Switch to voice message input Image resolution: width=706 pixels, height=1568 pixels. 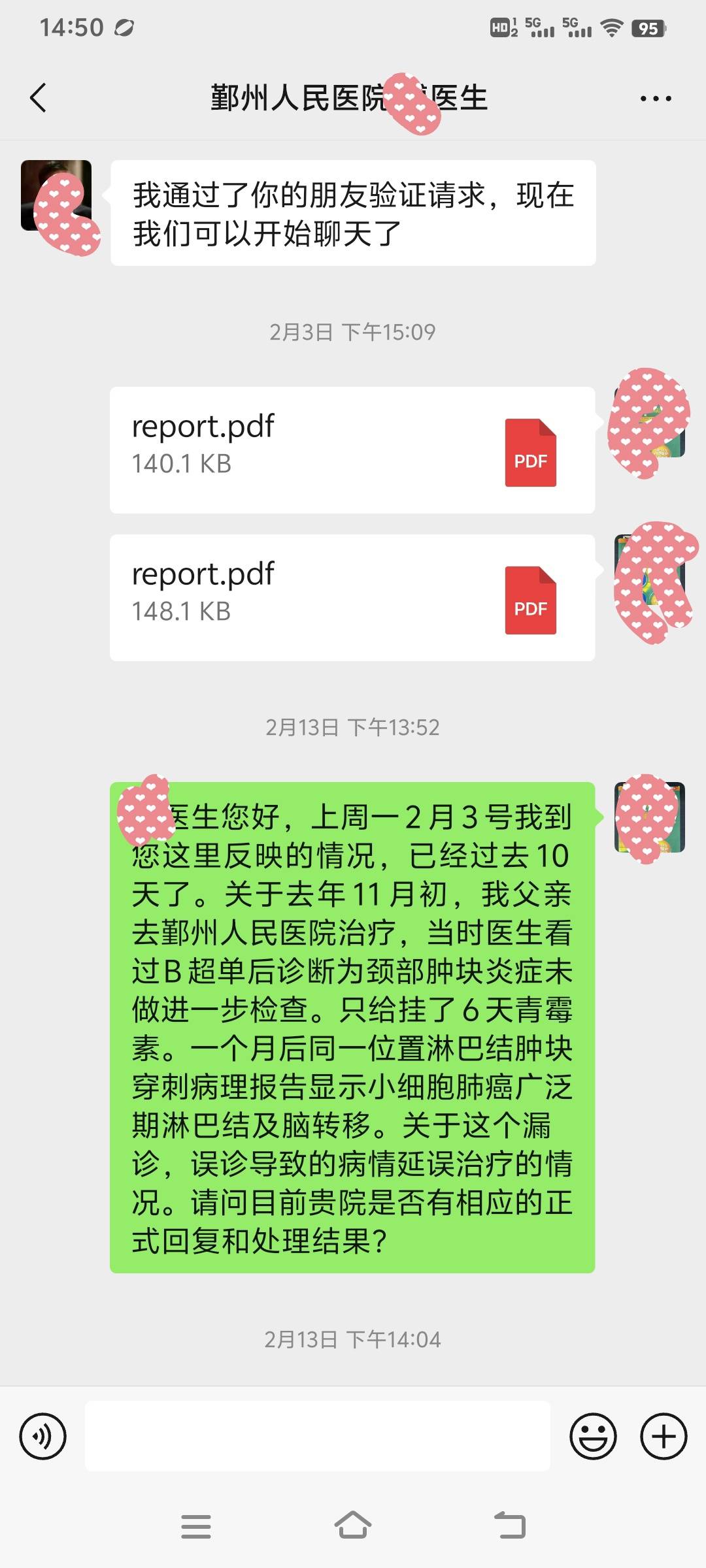pyautogui.click(x=43, y=1437)
